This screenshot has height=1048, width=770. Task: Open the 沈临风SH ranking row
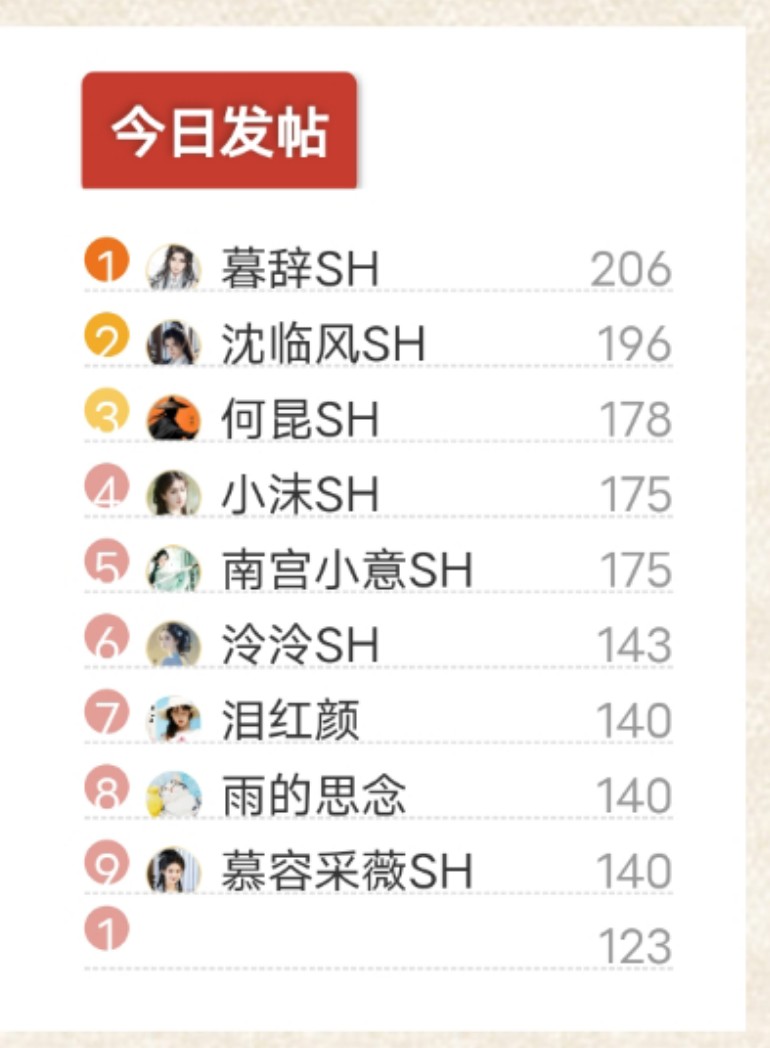(x=322, y=345)
